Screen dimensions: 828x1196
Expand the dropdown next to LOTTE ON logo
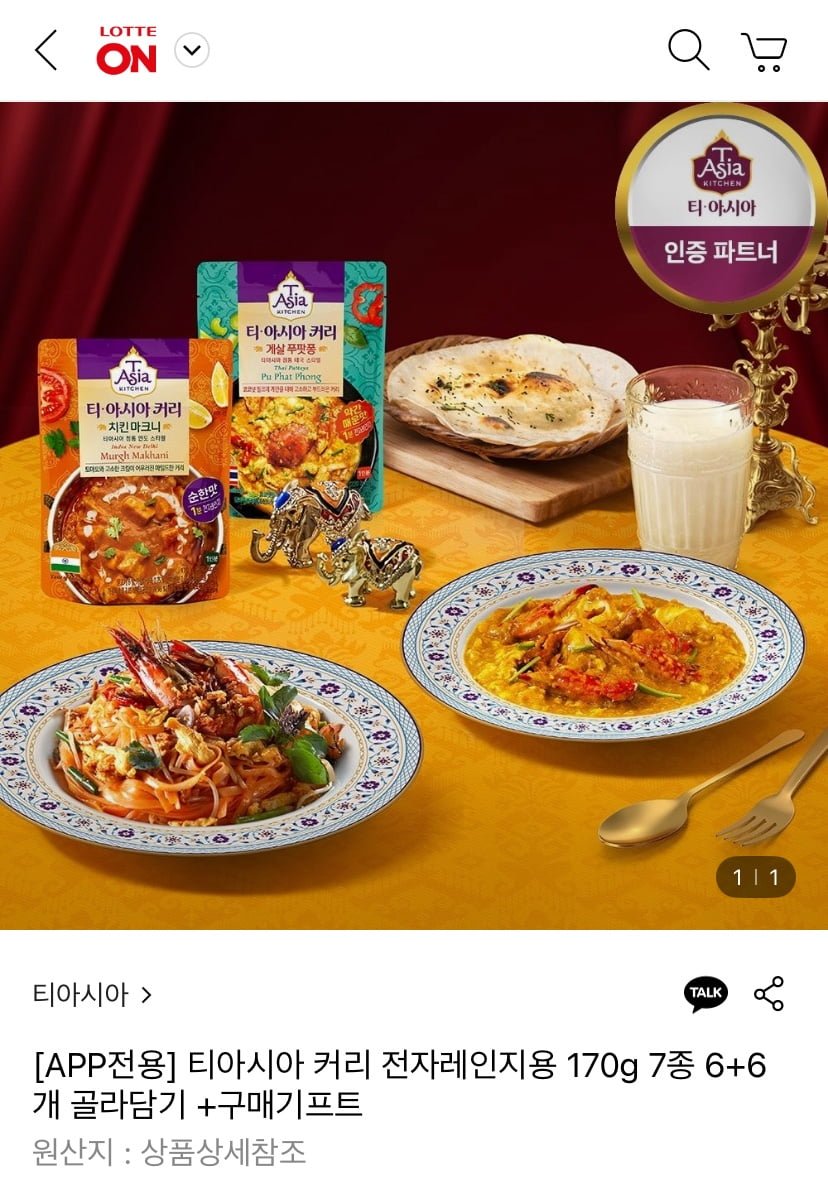tap(192, 50)
